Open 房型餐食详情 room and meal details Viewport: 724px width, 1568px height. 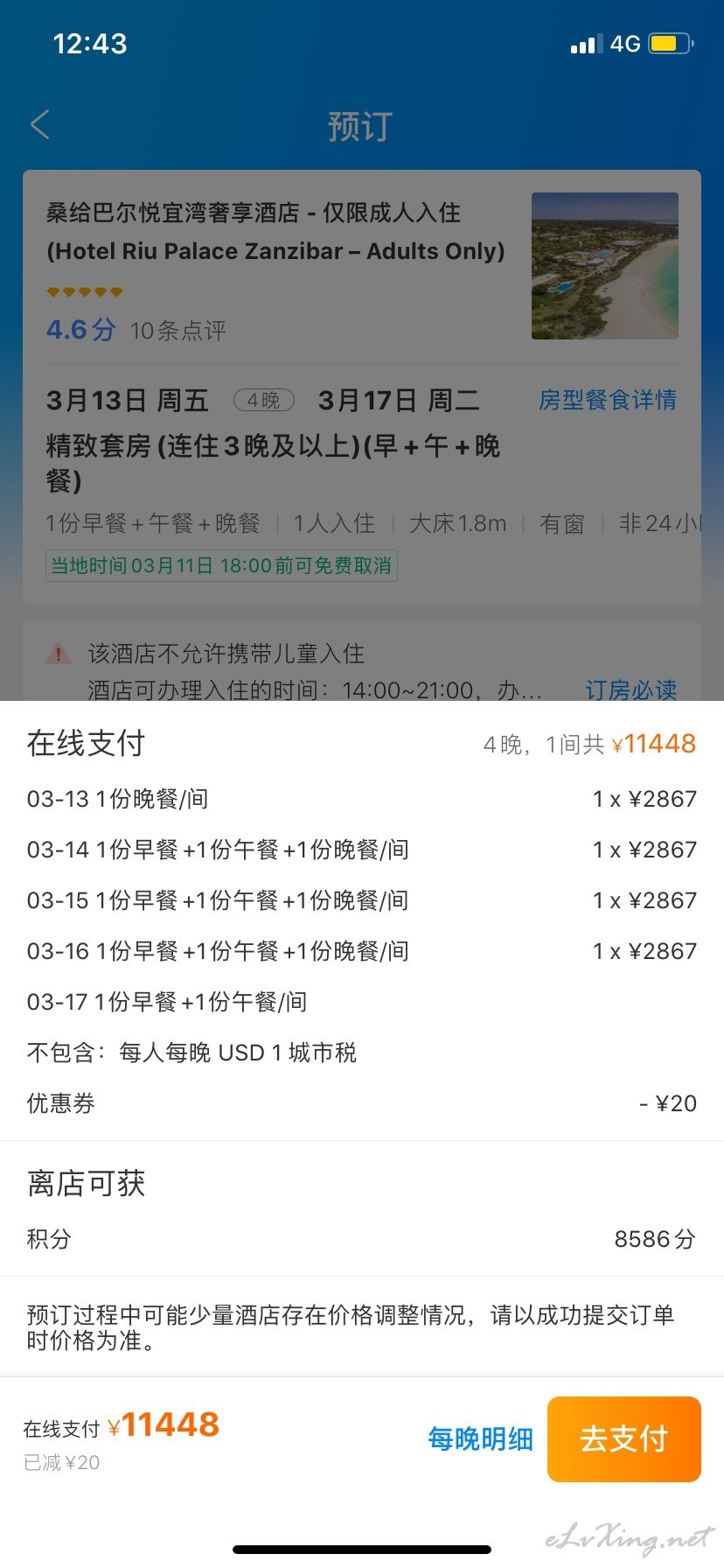point(607,400)
